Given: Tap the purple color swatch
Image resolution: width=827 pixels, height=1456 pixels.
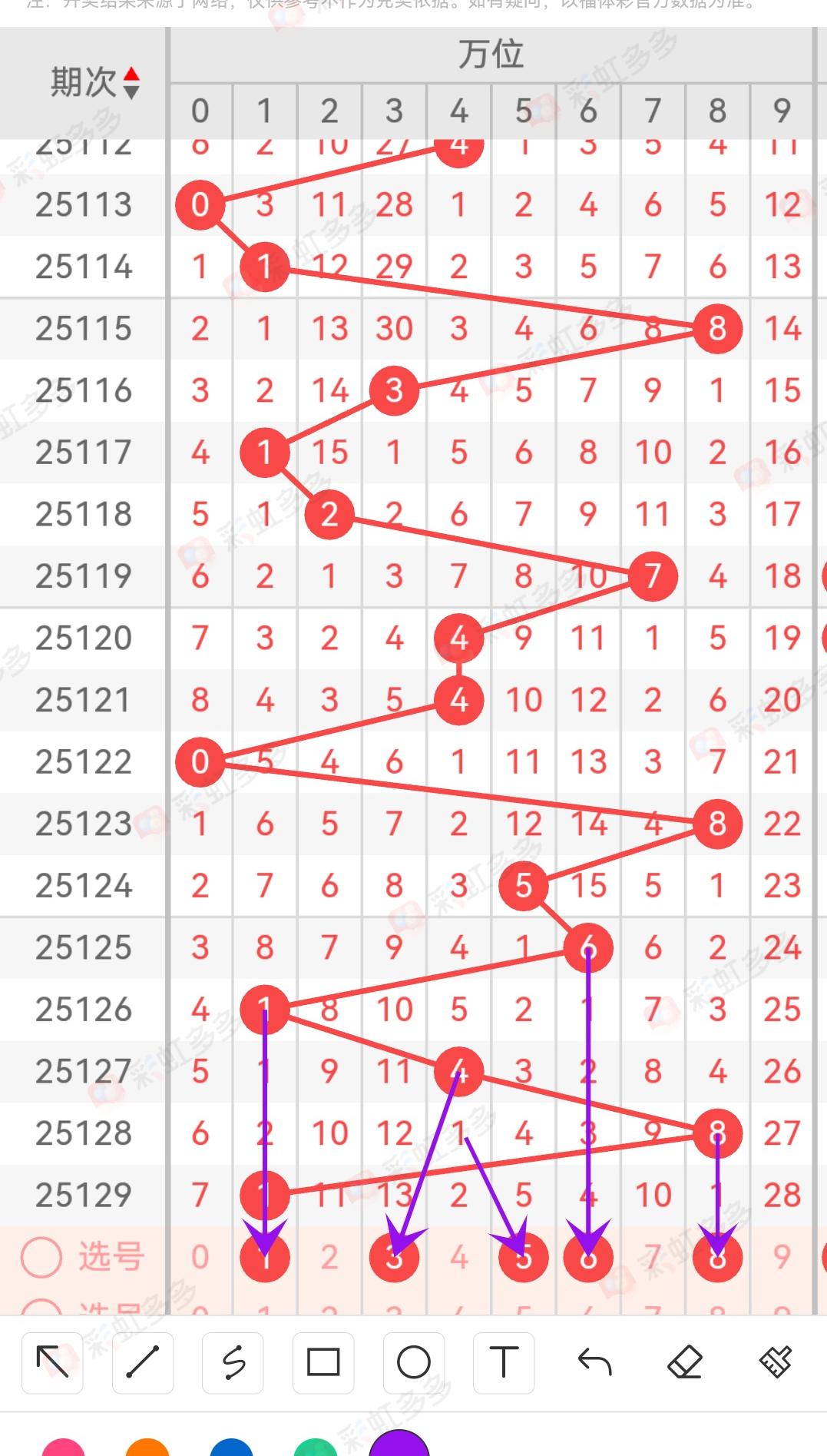Looking at the screenshot, I should point(399,1444).
